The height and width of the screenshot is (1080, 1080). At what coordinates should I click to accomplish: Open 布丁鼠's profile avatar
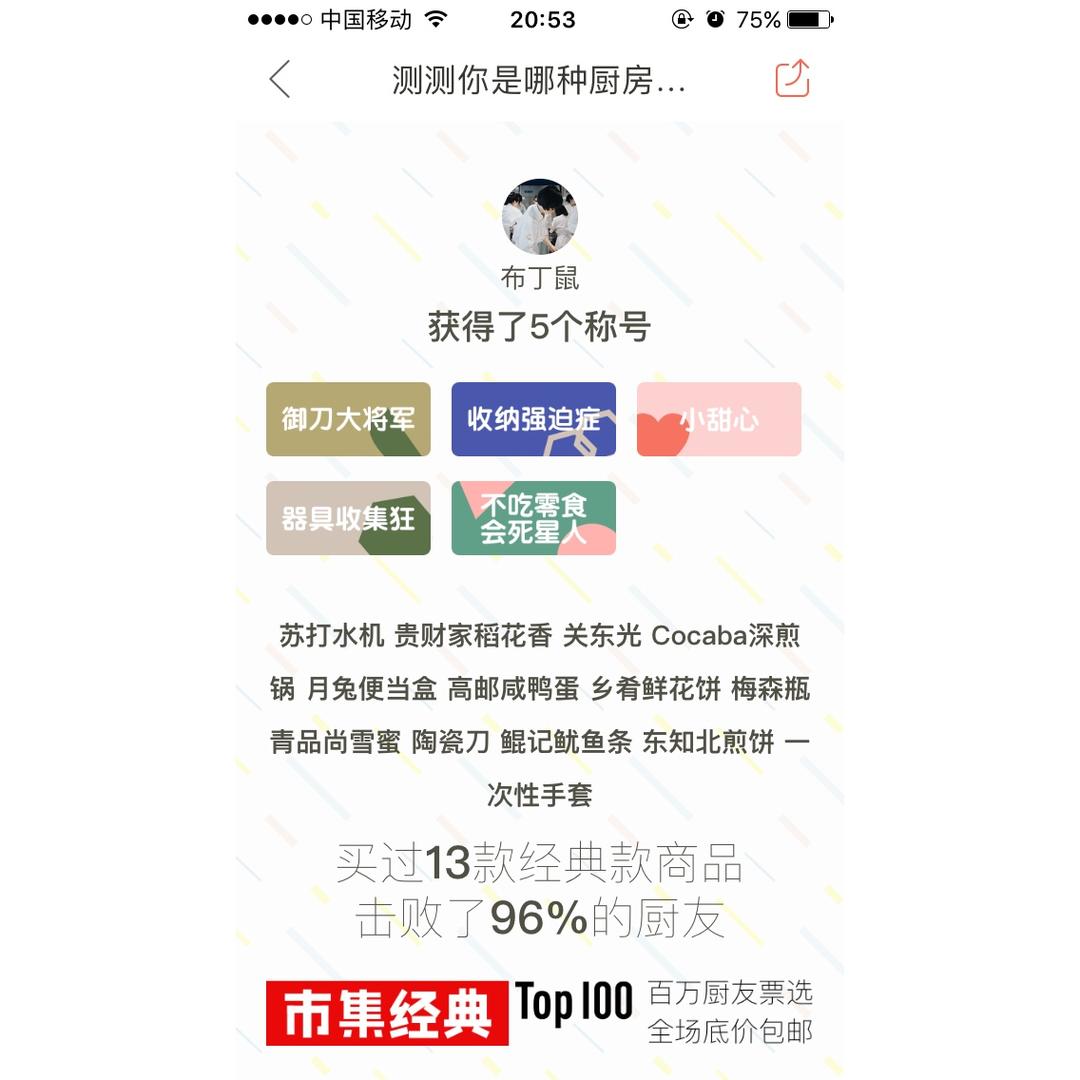tap(539, 217)
